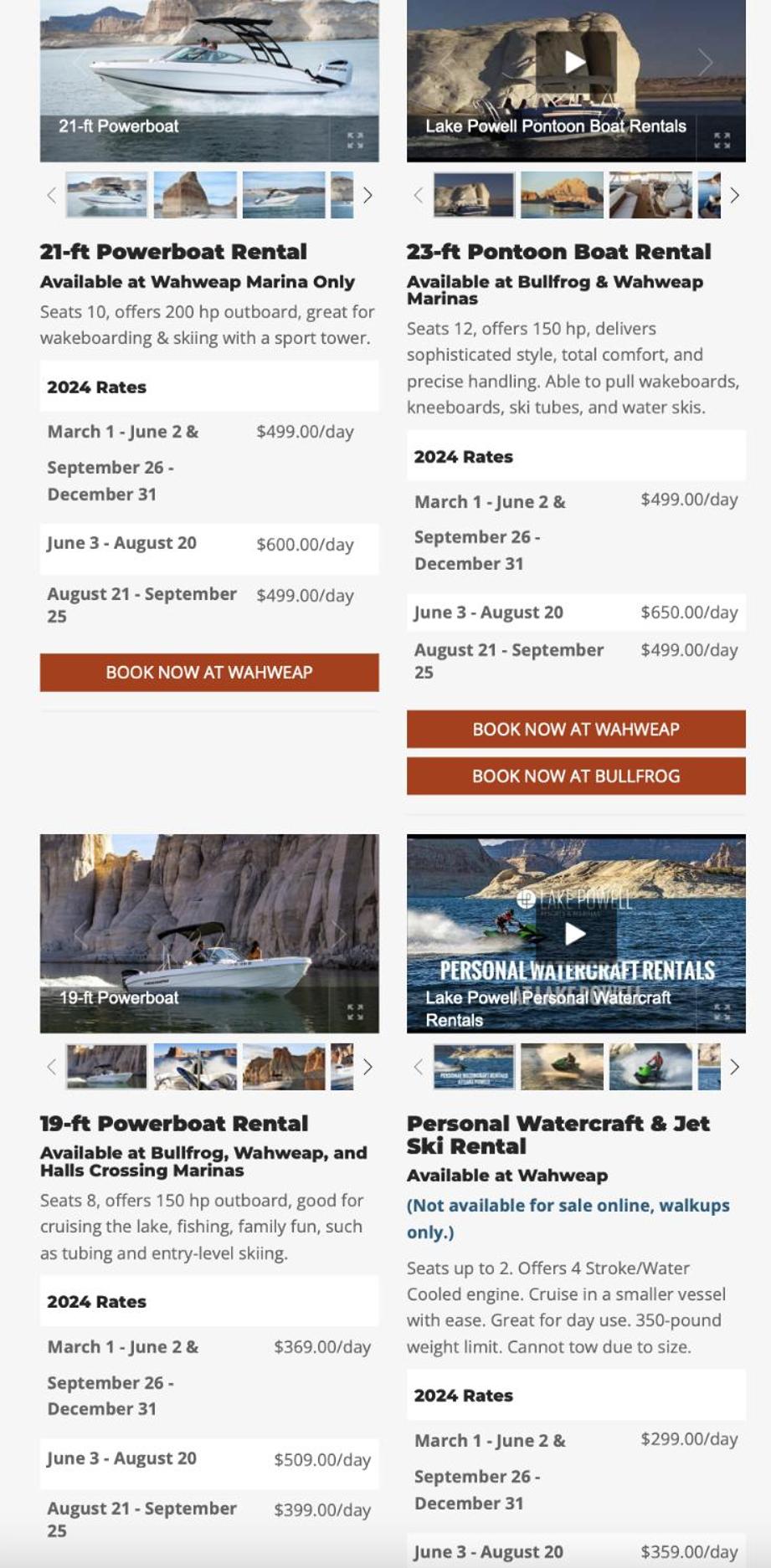Pick the green jet ski thumbnail in the watercraft gallery
This screenshot has height=1568, width=771.
[x=650, y=1067]
